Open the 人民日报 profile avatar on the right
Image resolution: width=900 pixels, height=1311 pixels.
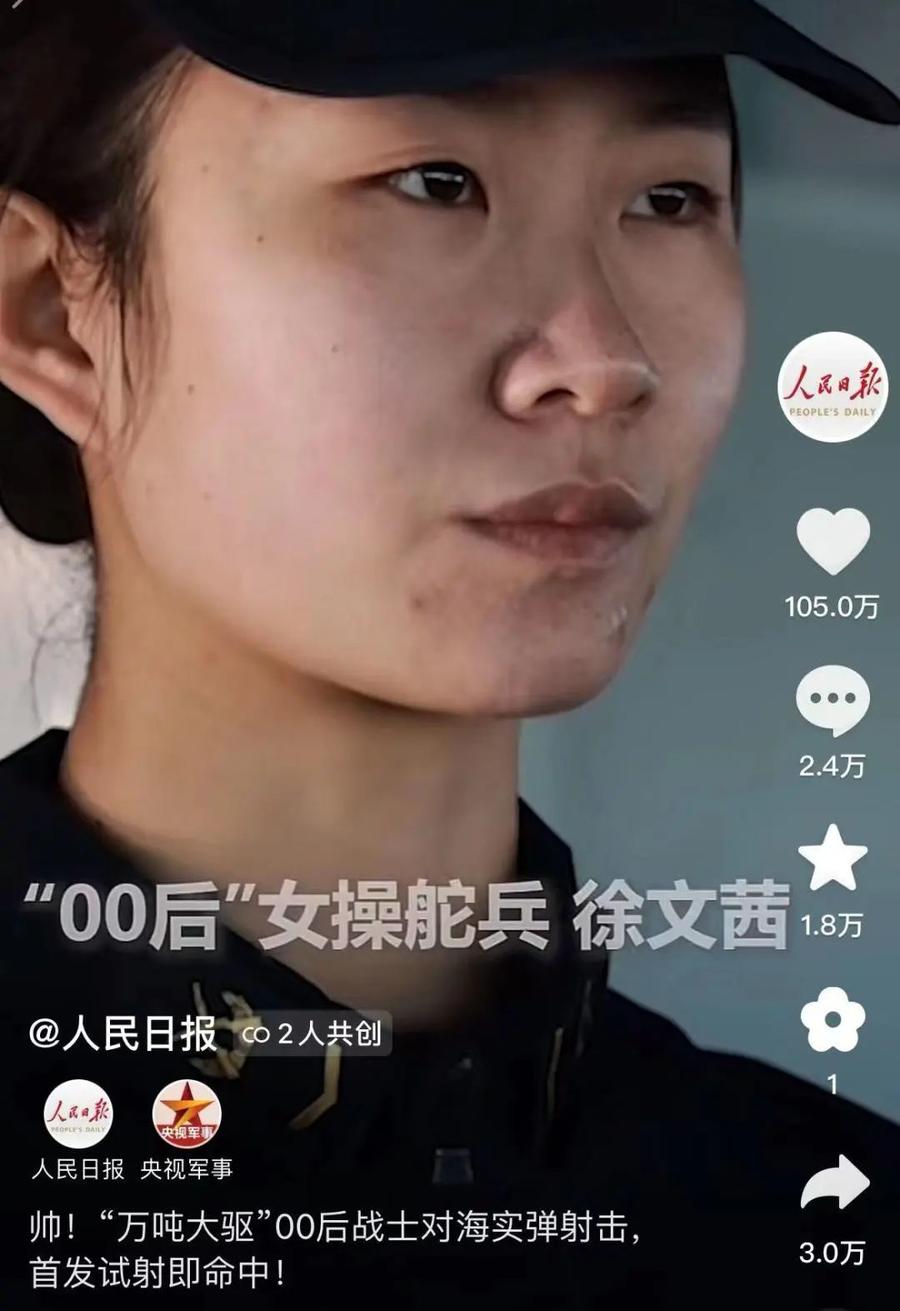[x=832, y=387]
